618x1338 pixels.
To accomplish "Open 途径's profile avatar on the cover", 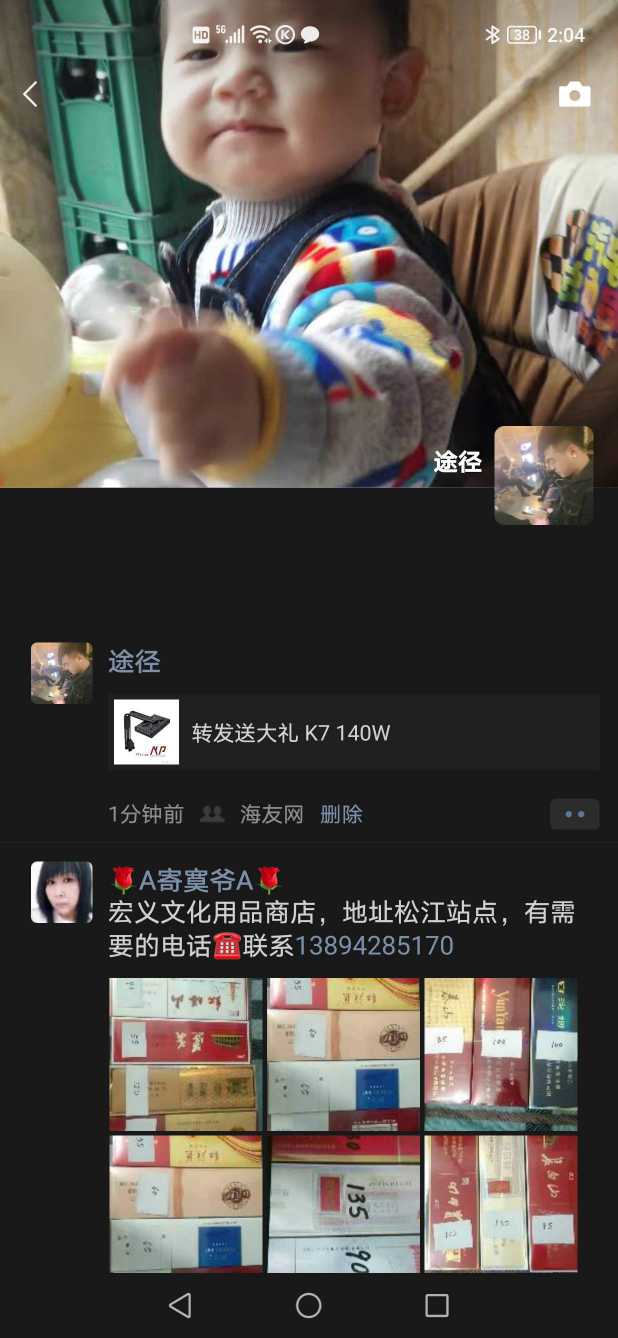I will (543, 475).
